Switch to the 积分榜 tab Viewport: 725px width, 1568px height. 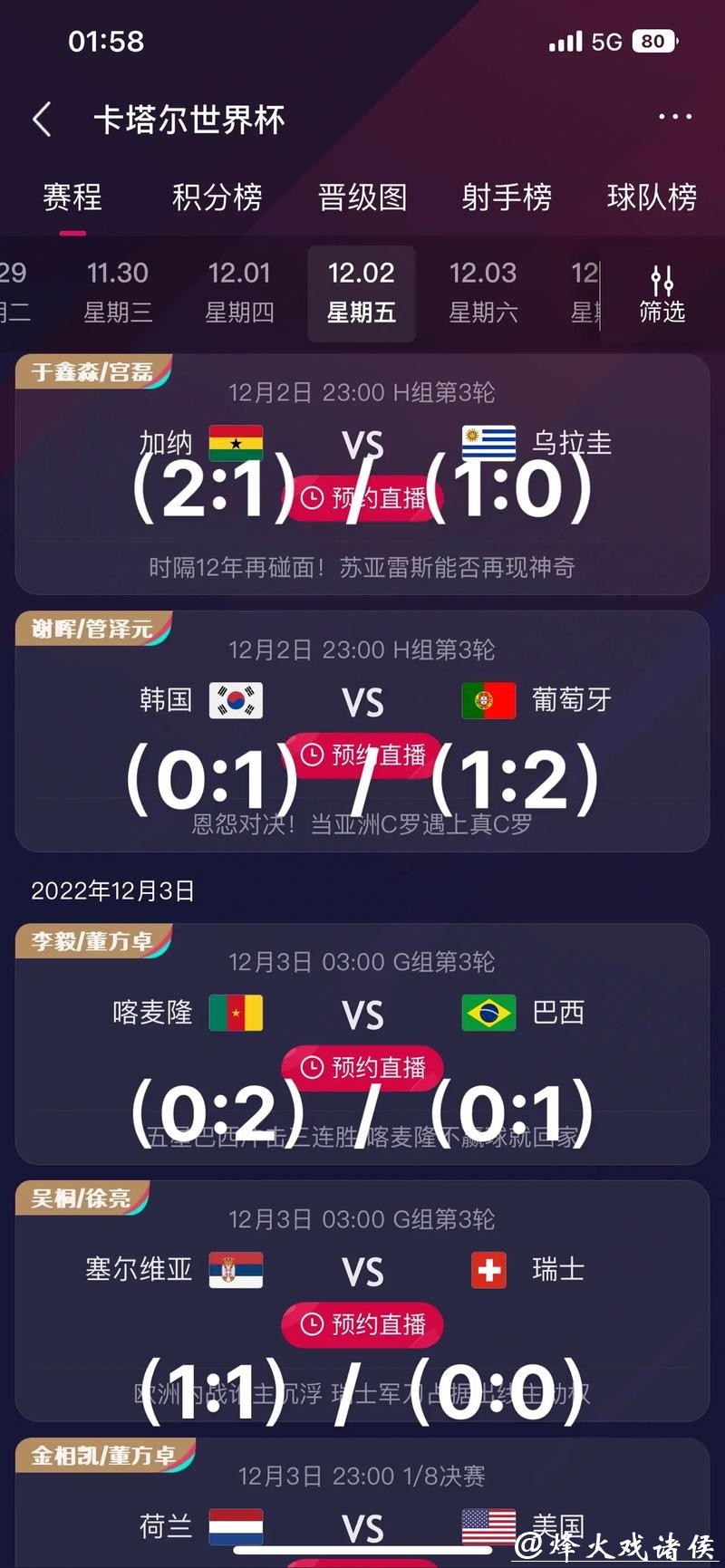217,197
